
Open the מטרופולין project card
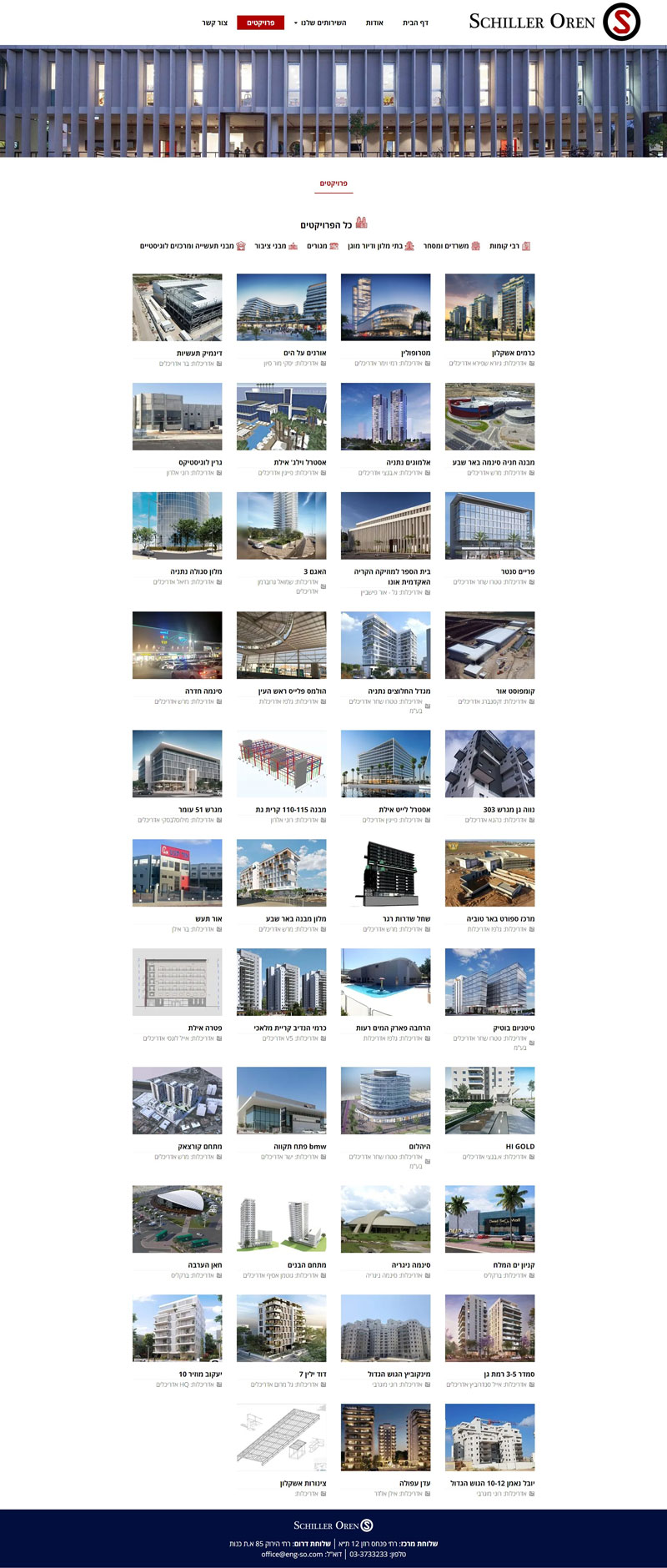click(386, 307)
